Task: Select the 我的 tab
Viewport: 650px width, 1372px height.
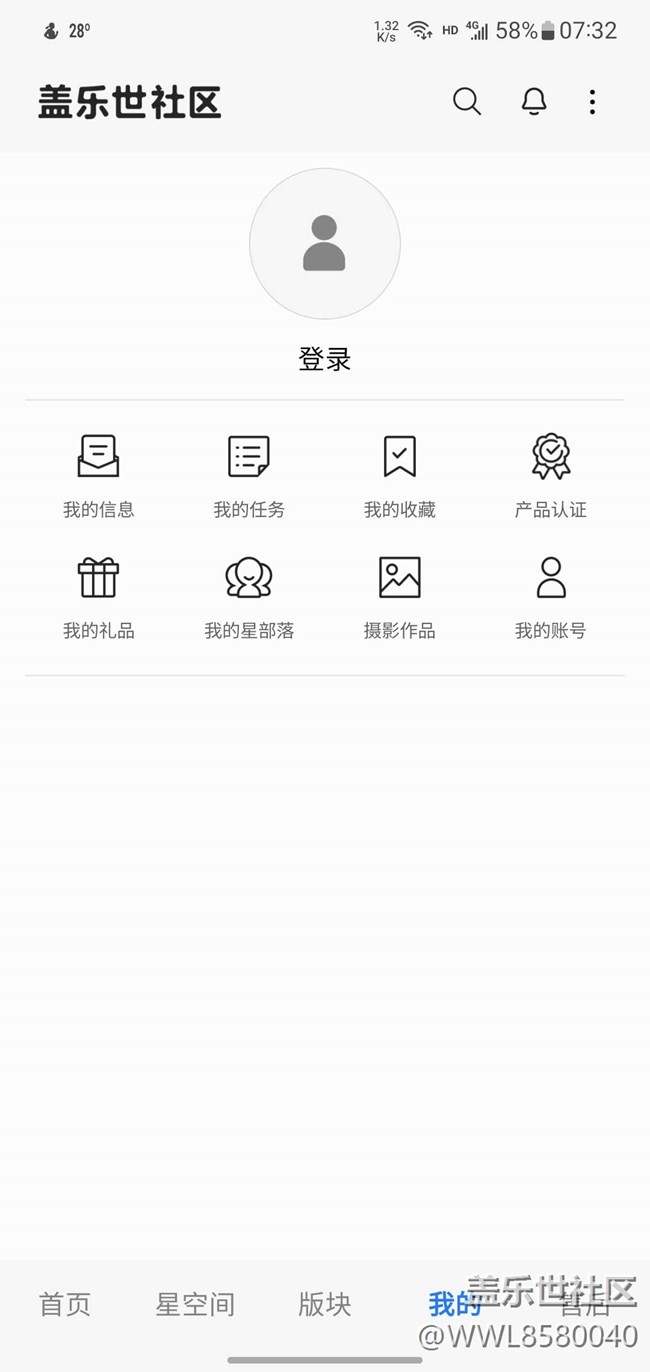Action: (453, 1304)
